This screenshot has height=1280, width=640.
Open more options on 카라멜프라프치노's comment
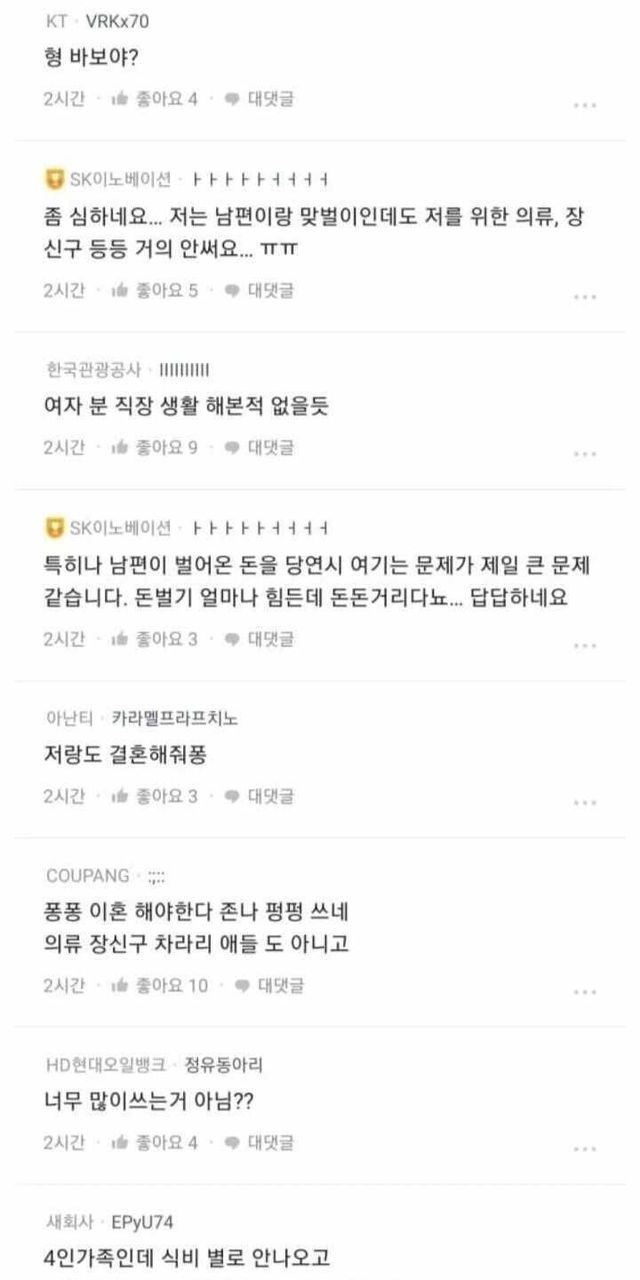585,803
